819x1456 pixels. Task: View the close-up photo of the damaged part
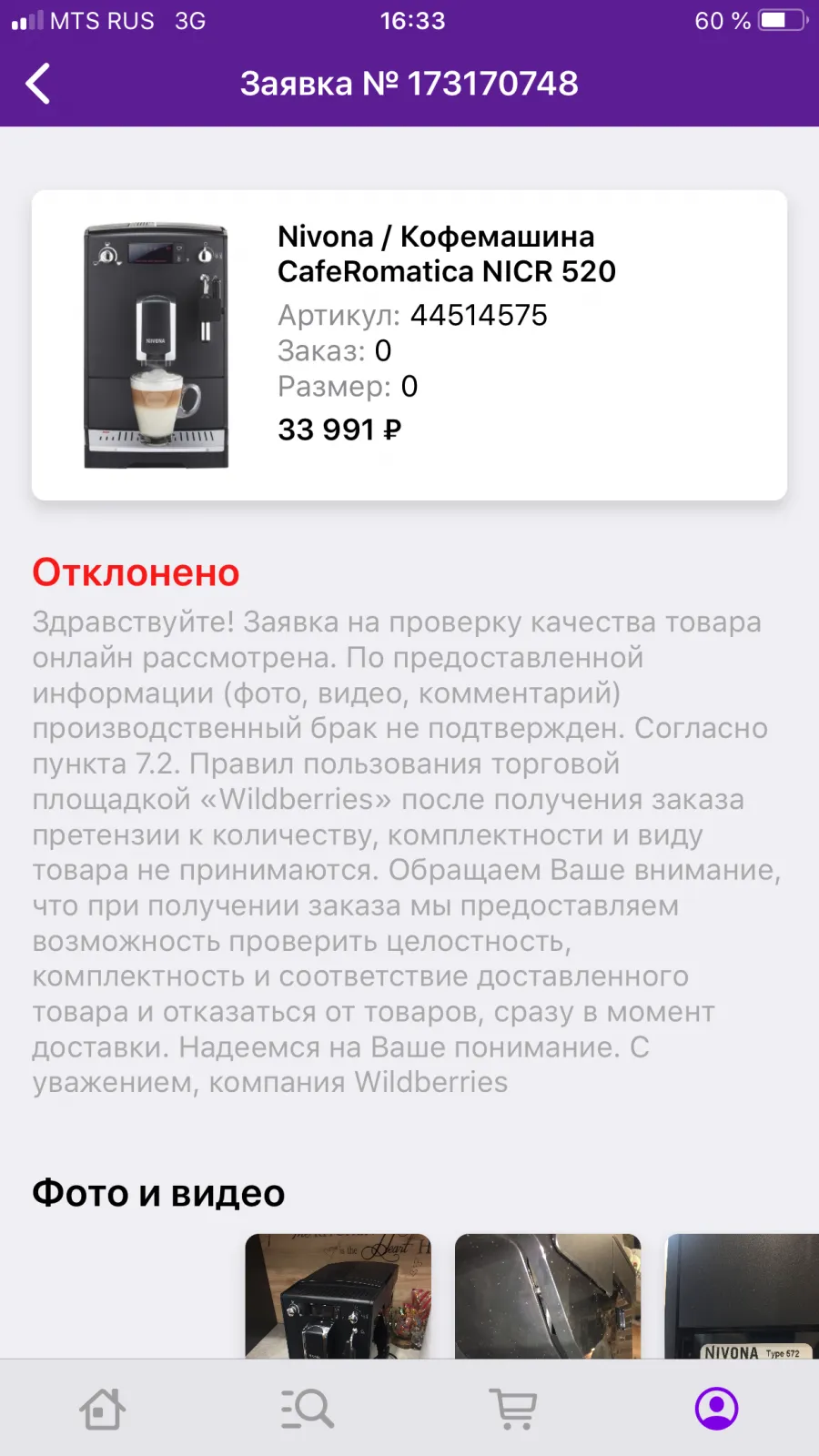[548, 1296]
